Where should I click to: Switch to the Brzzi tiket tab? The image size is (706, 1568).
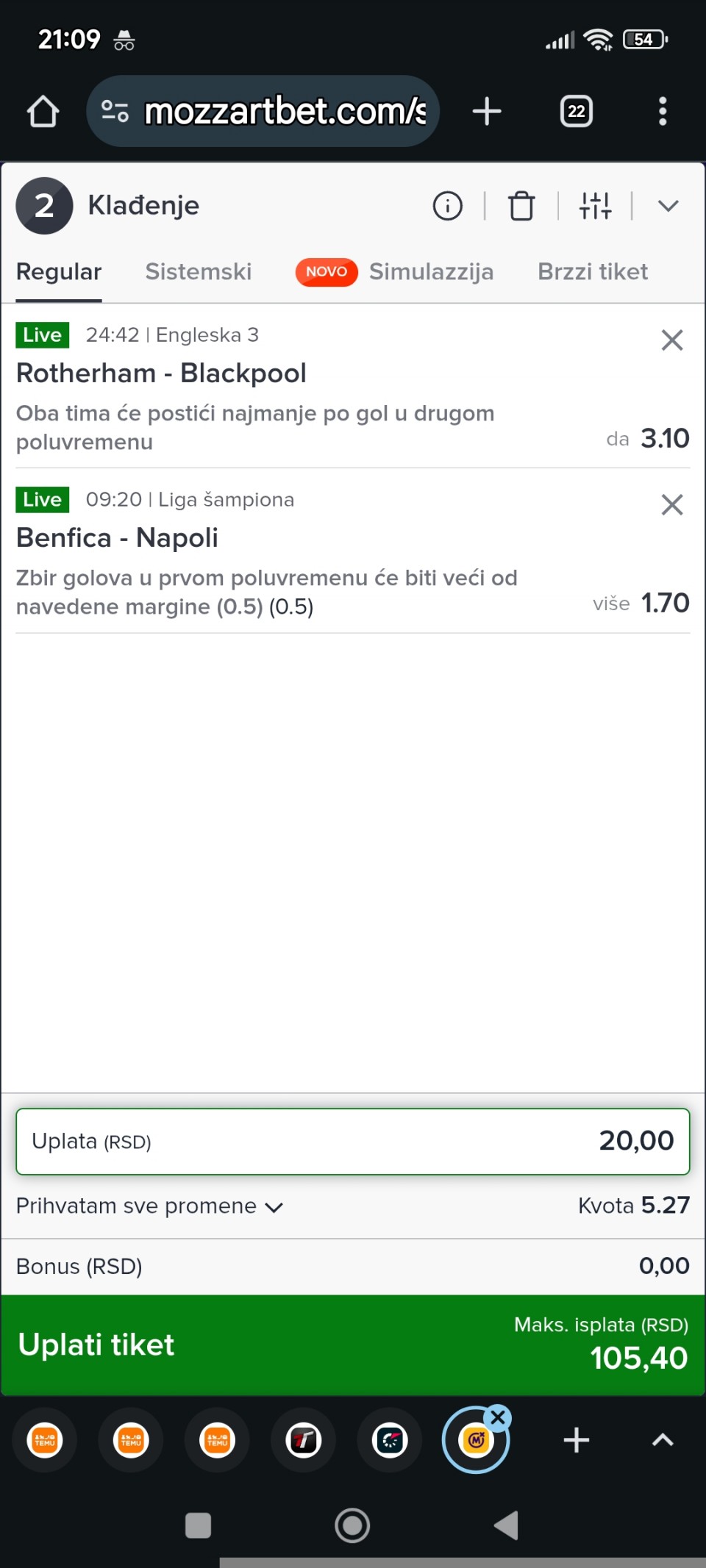click(592, 272)
